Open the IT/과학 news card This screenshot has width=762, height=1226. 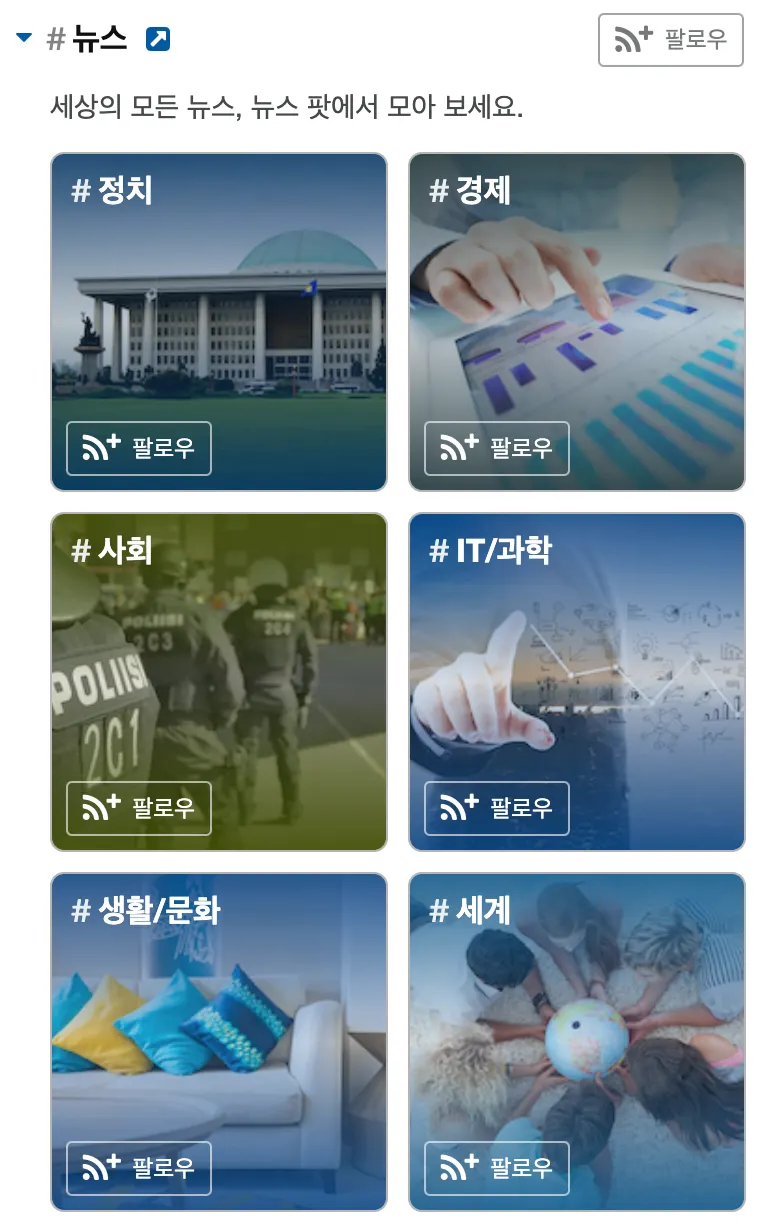pyautogui.click(x=576, y=660)
